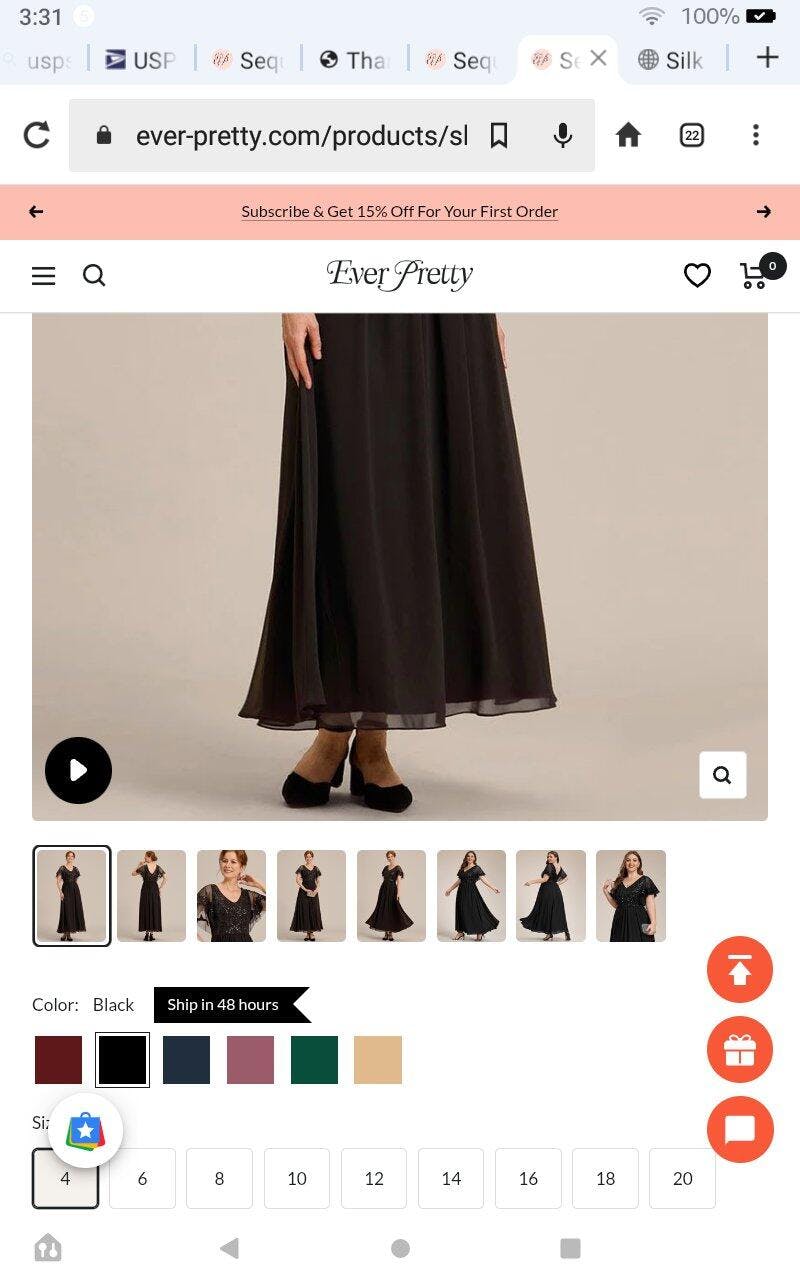
Task: Open the tab switcher showing 22 tabs
Action: (x=692, y=135)
